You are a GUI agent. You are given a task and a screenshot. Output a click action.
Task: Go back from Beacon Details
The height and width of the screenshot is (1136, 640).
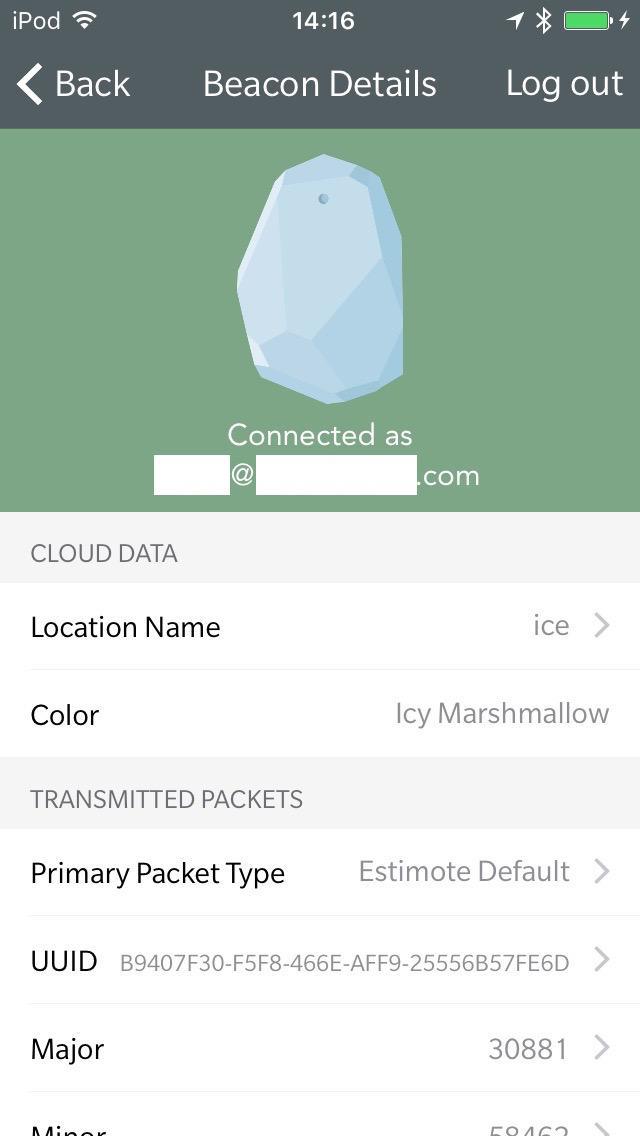pyautogui.click(x=74, y=85)
